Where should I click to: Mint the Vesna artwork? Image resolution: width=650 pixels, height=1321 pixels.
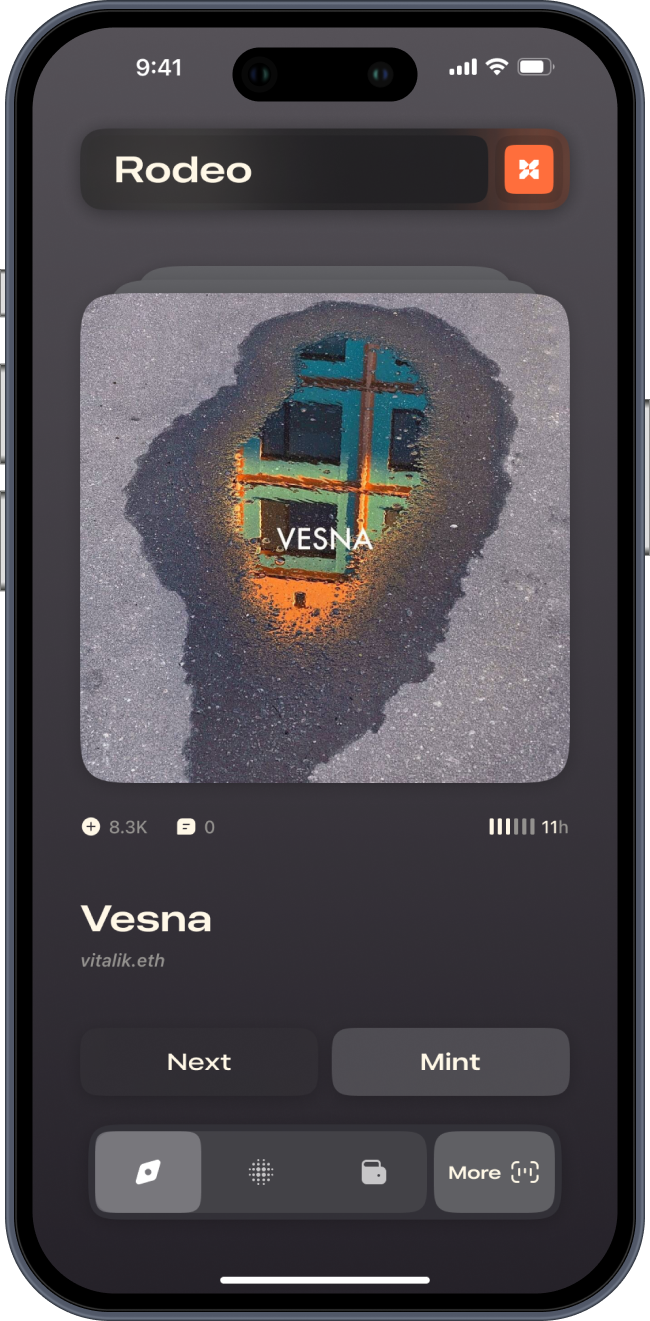(450, 1062)
